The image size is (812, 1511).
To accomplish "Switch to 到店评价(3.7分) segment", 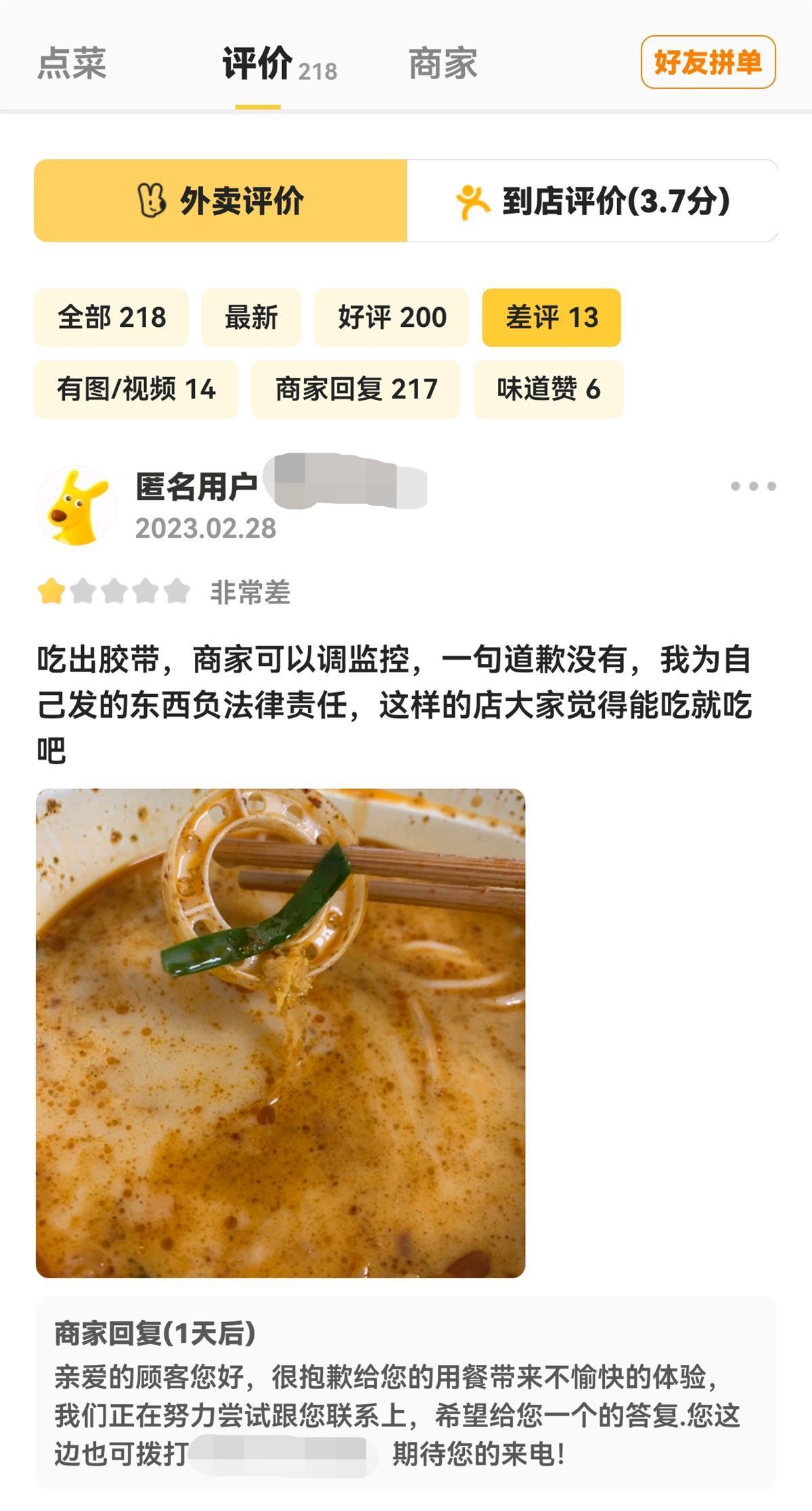I will (592, 201).
